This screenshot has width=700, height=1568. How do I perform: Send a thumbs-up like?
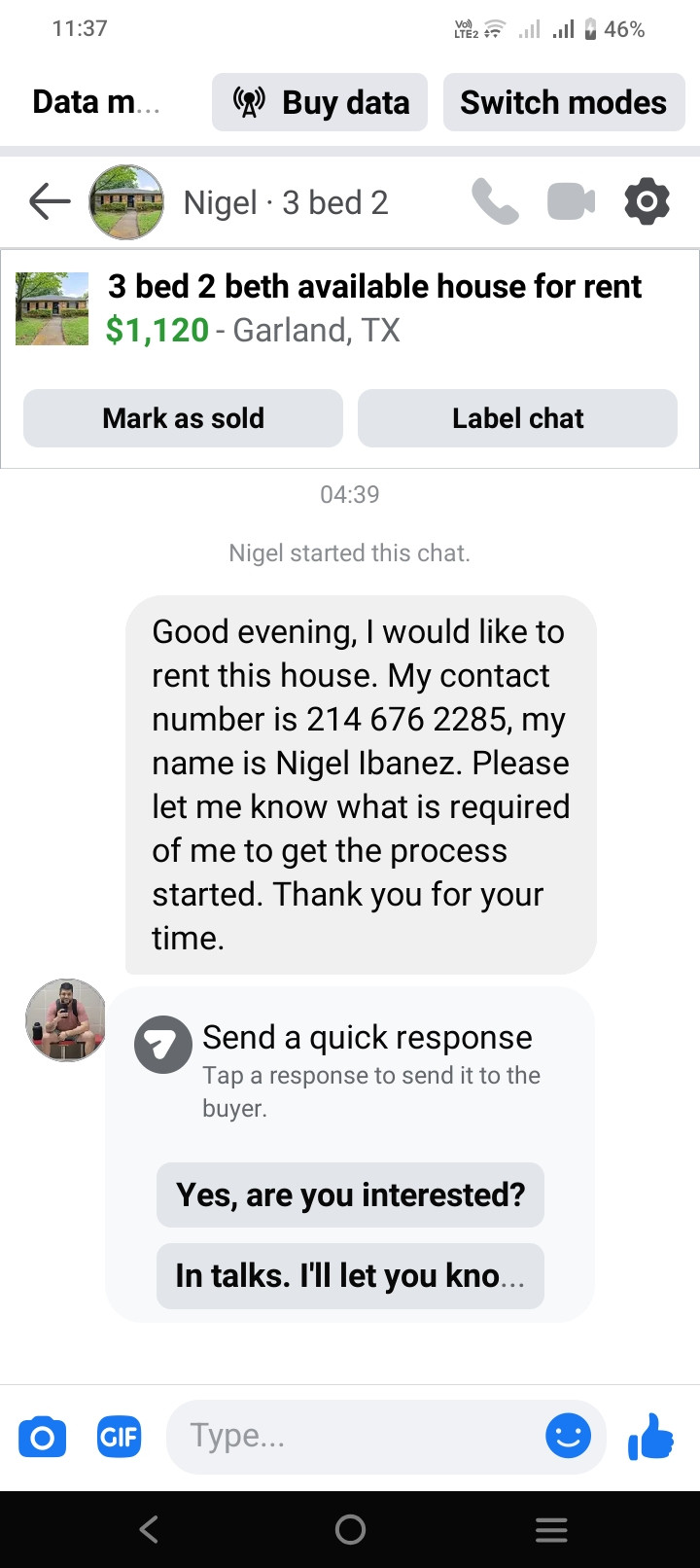click(x=650, y=1437)
